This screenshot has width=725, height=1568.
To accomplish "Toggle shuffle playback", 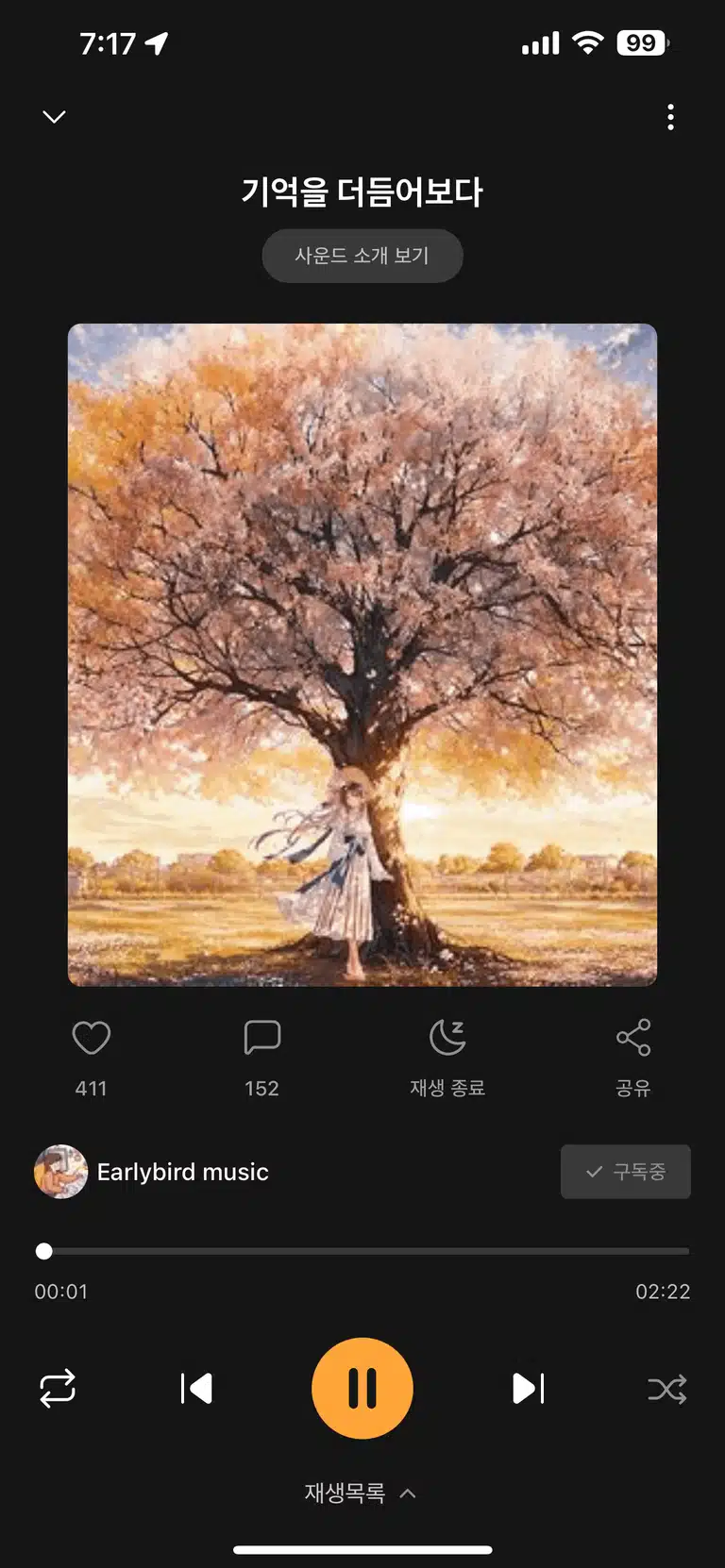I will (667, 1390).
